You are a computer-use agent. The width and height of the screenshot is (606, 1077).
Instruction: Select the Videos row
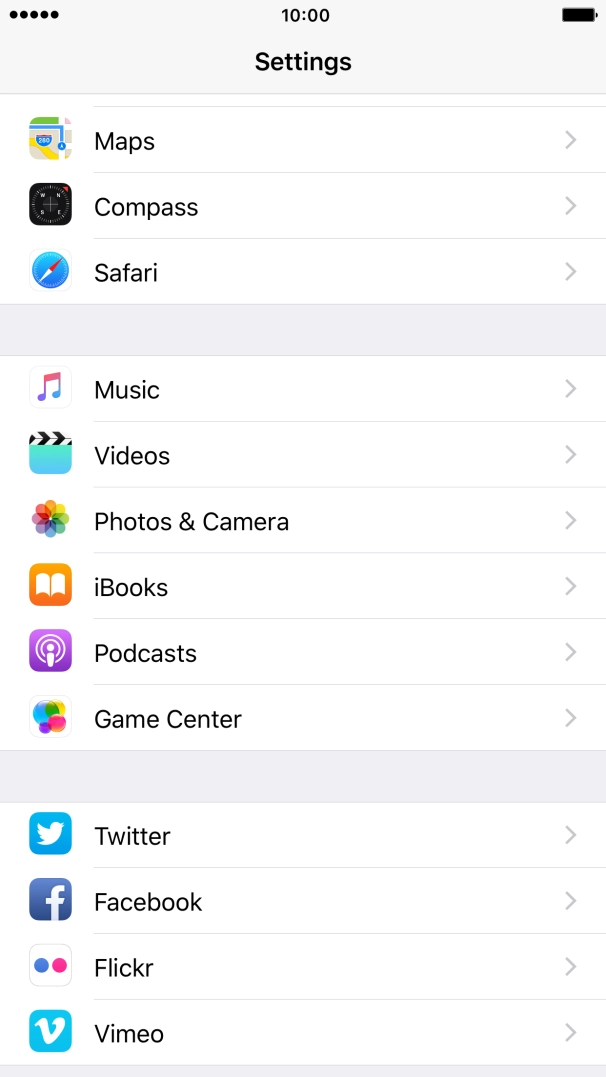[300, 455]
